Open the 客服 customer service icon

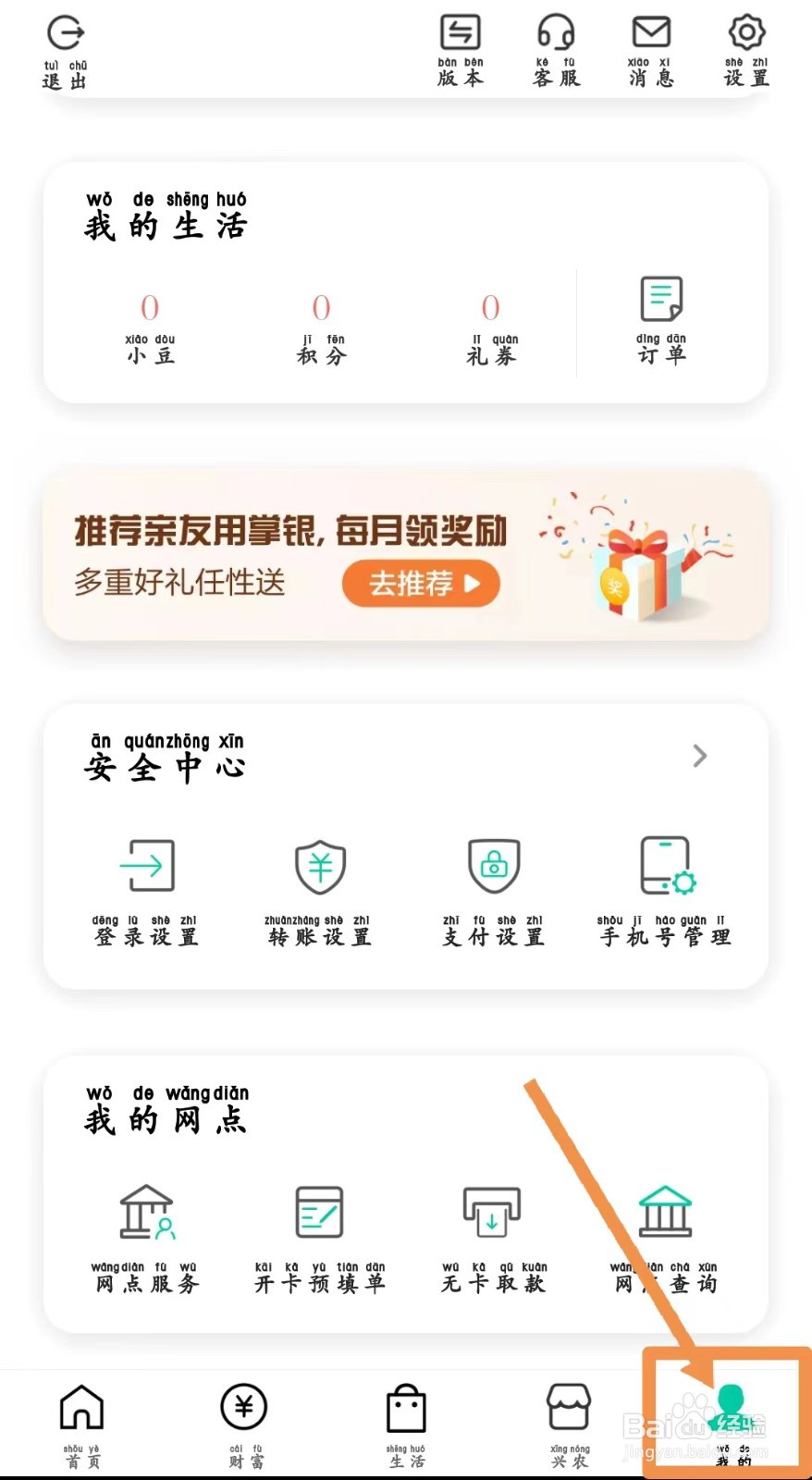[556, 46]
